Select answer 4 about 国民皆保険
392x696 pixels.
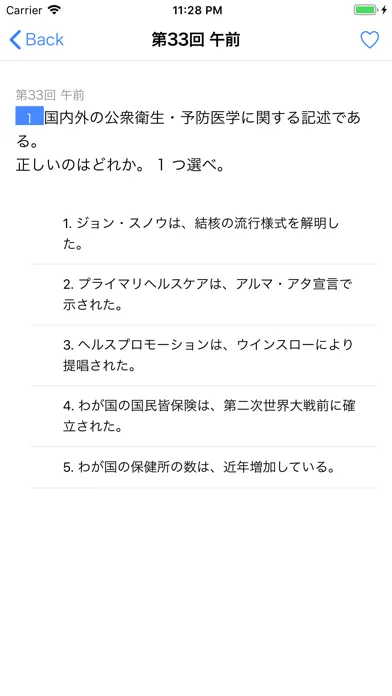point(204,416)
